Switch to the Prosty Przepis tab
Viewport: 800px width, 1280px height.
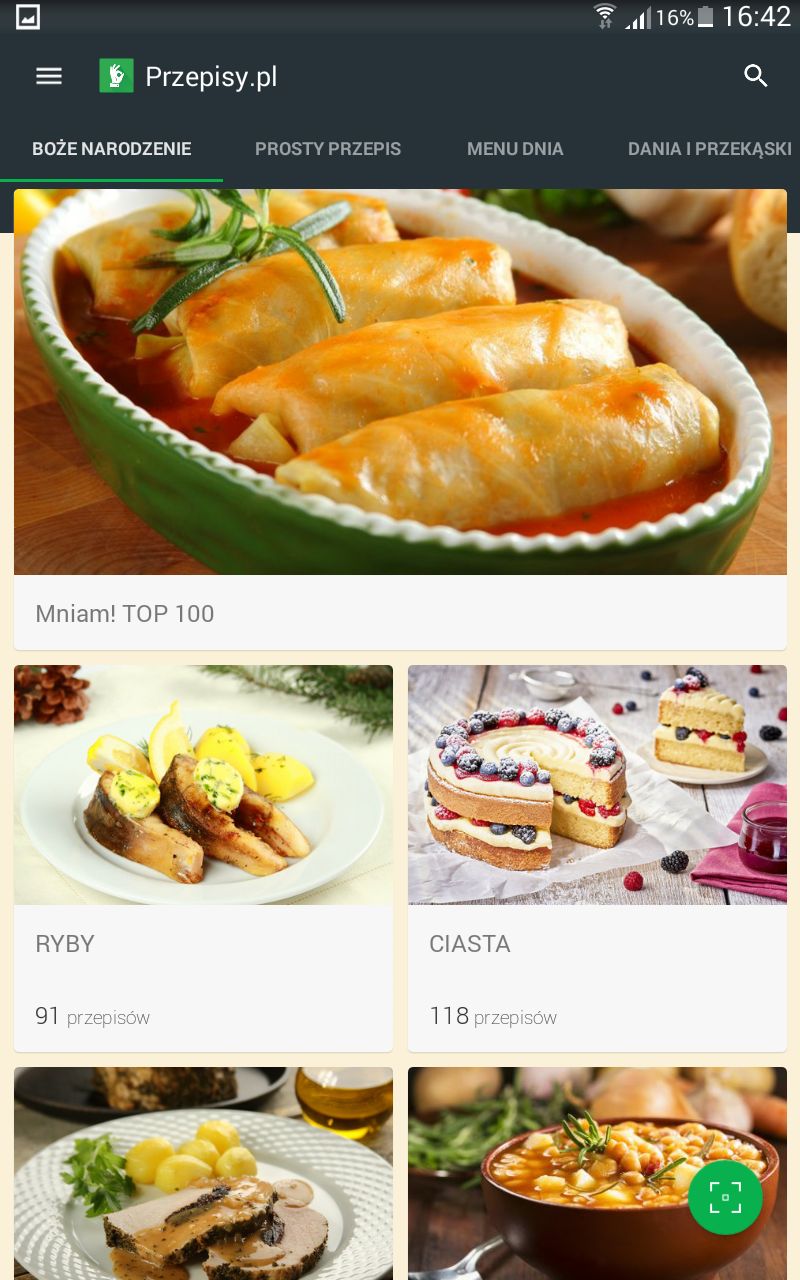pyautogui.click(x=328, y=149)
